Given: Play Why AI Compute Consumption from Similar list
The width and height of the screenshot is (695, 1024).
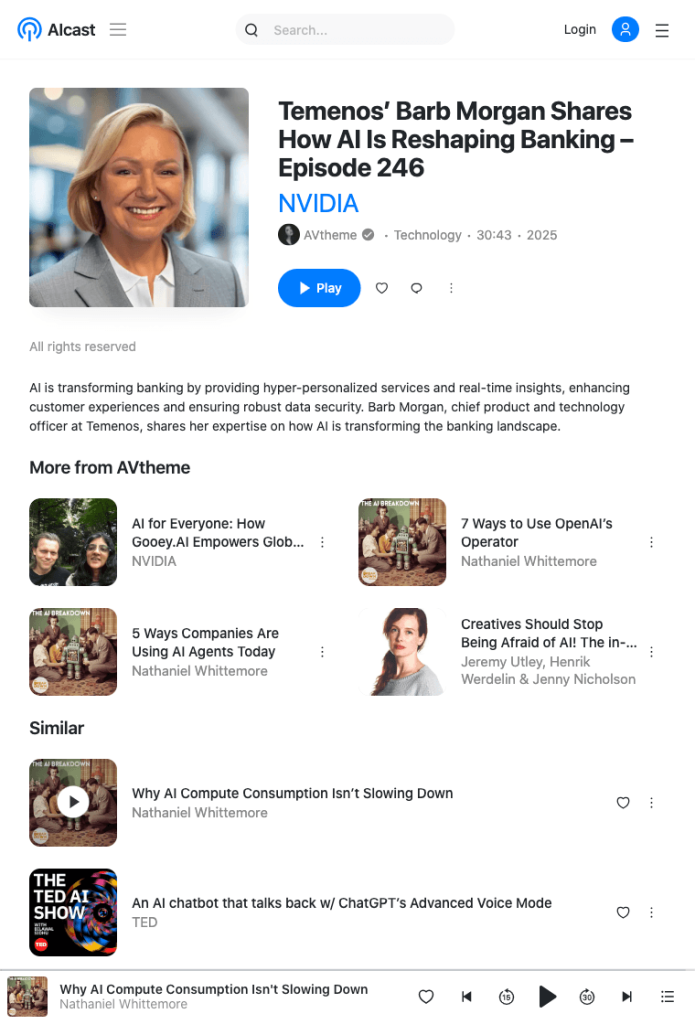Looking at the screenshot, I should tap(73, 802).
